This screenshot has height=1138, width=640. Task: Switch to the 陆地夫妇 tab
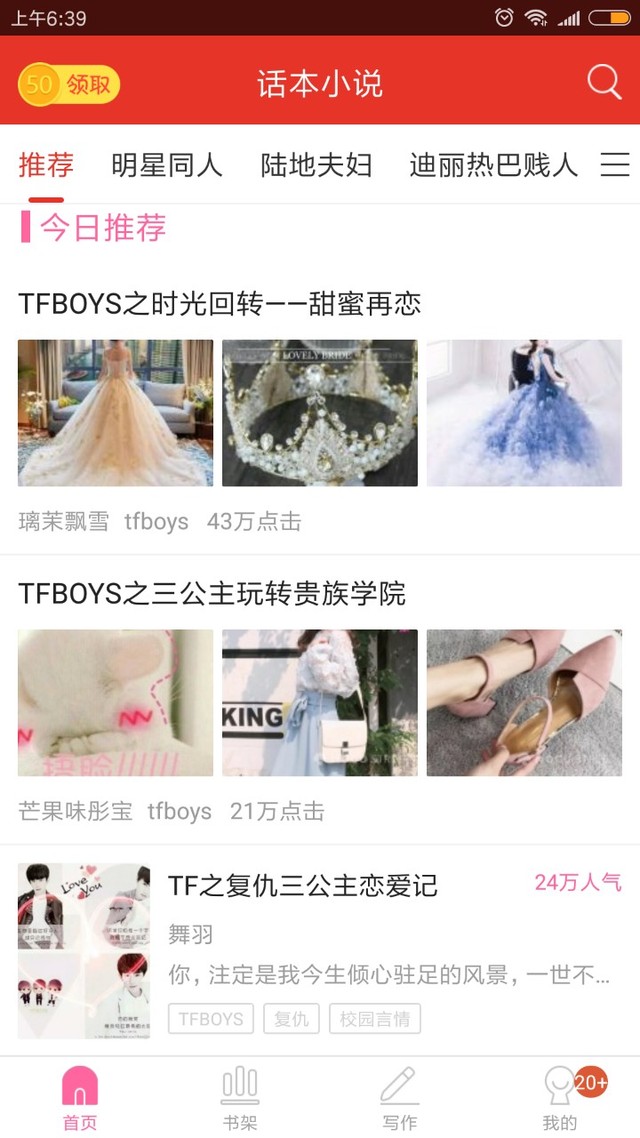pyautogui.click(x=316, y=165)
